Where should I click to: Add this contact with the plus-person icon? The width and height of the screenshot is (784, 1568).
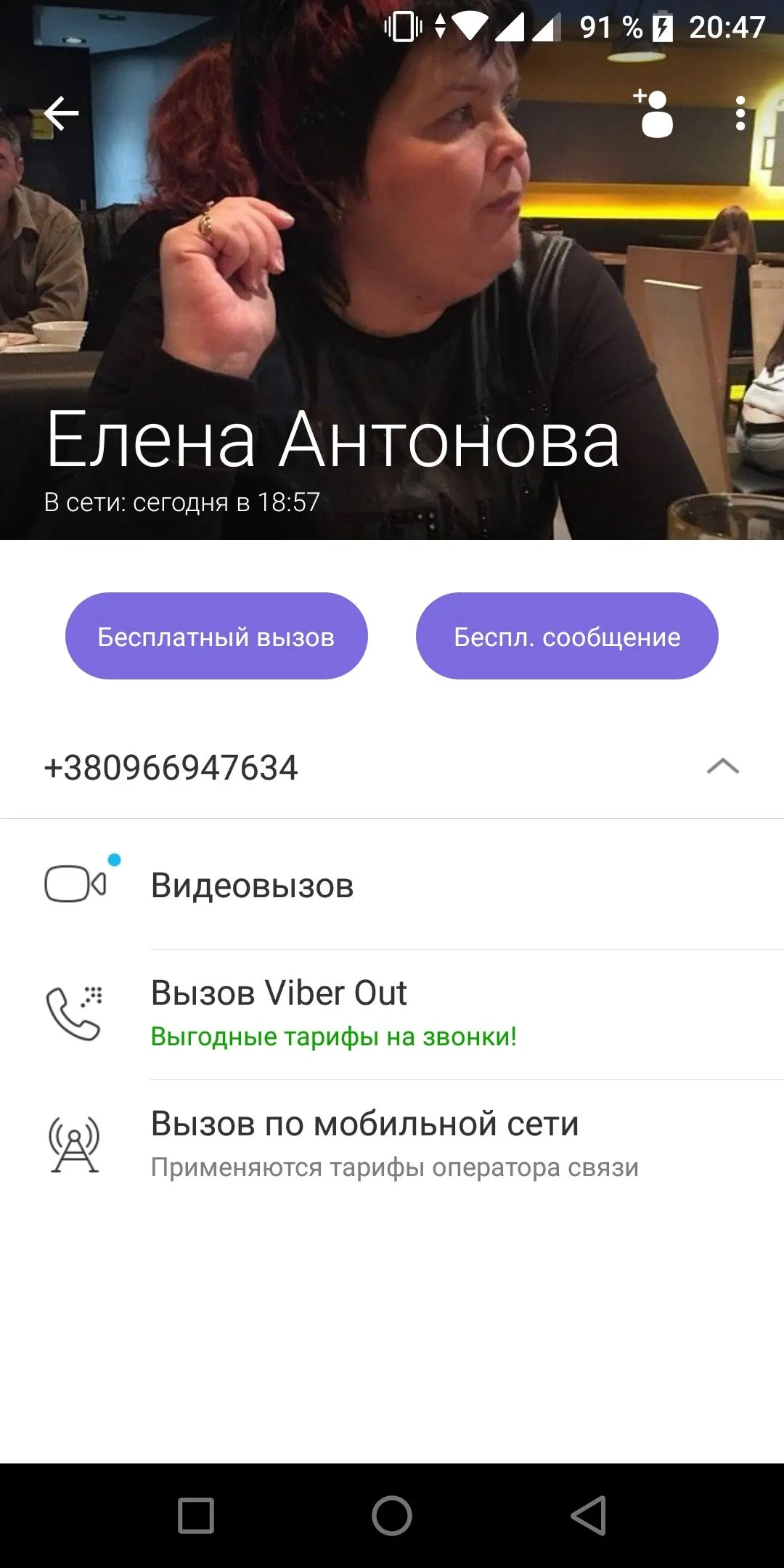click(x=654, y=113)
